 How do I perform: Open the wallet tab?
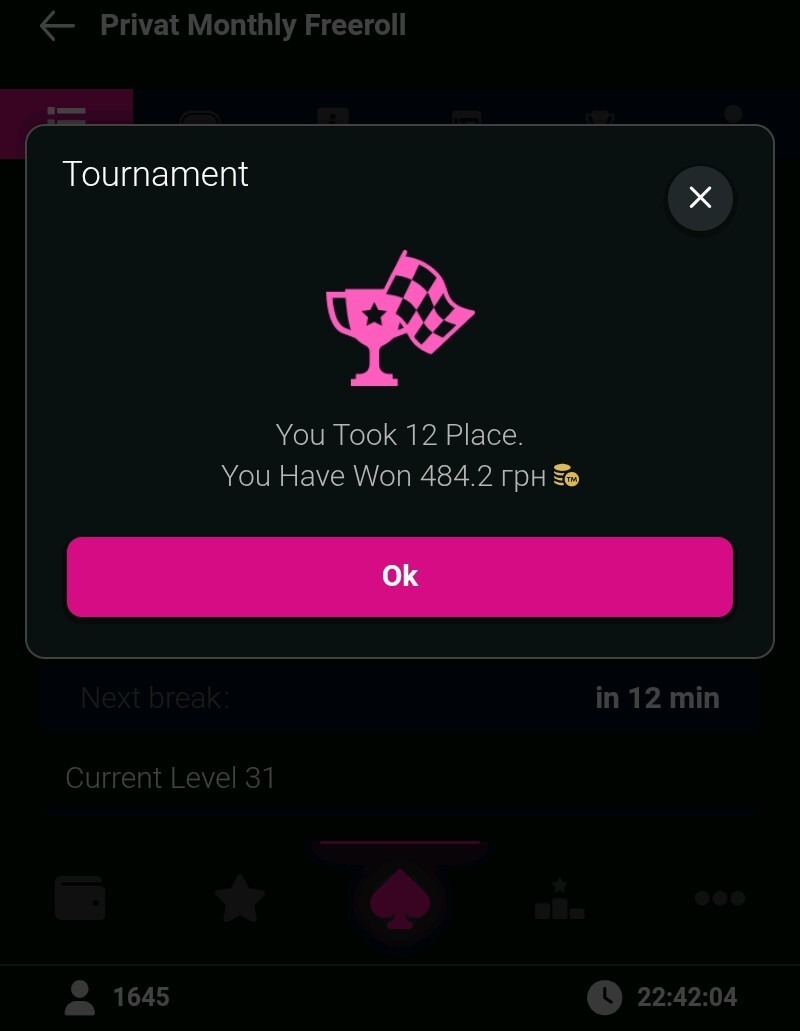[80, 898]
